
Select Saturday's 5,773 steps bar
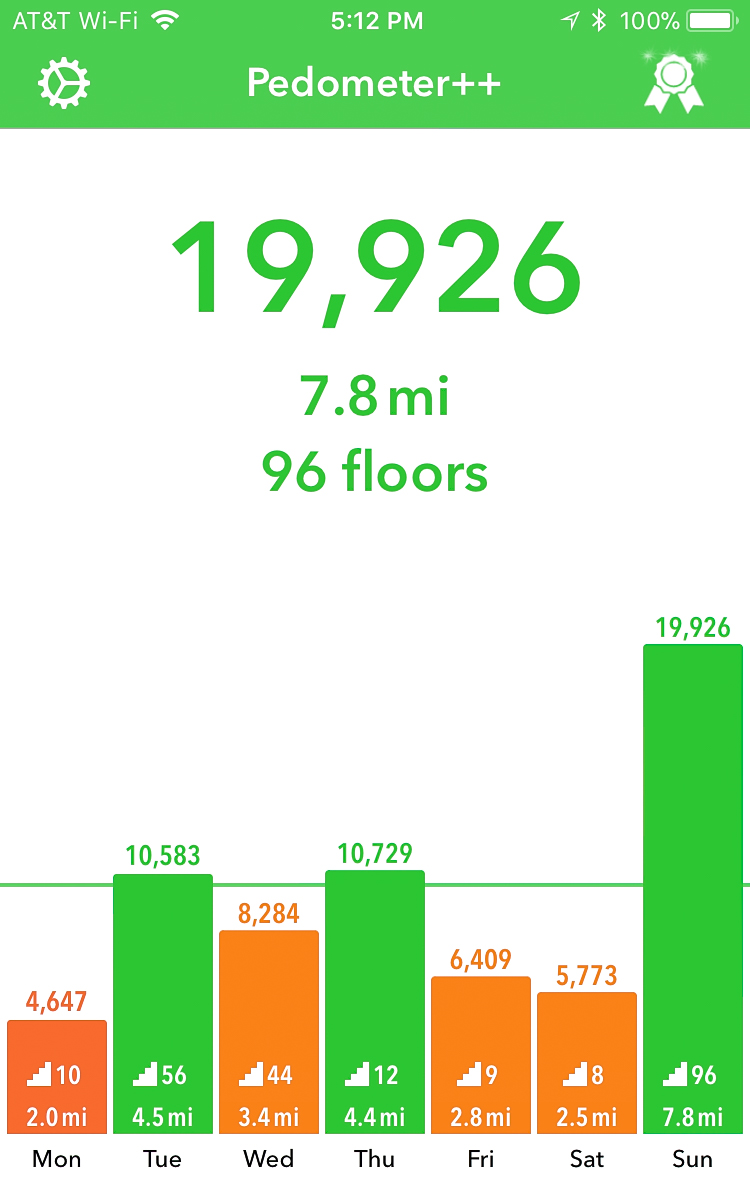click(x=587, y=1062)
